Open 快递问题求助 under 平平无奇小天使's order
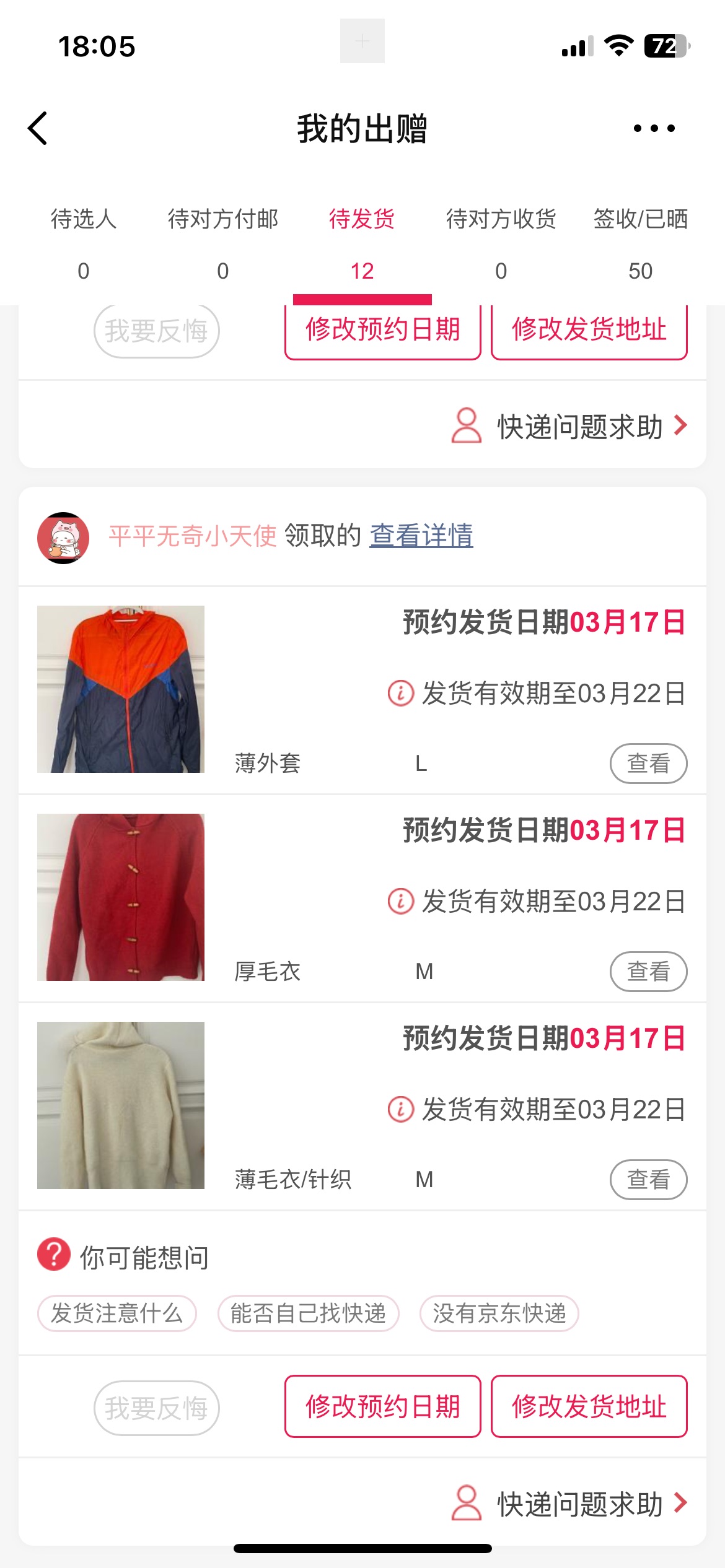The height and width of the screenshot is (1568, 725). tap(579, 1504)
